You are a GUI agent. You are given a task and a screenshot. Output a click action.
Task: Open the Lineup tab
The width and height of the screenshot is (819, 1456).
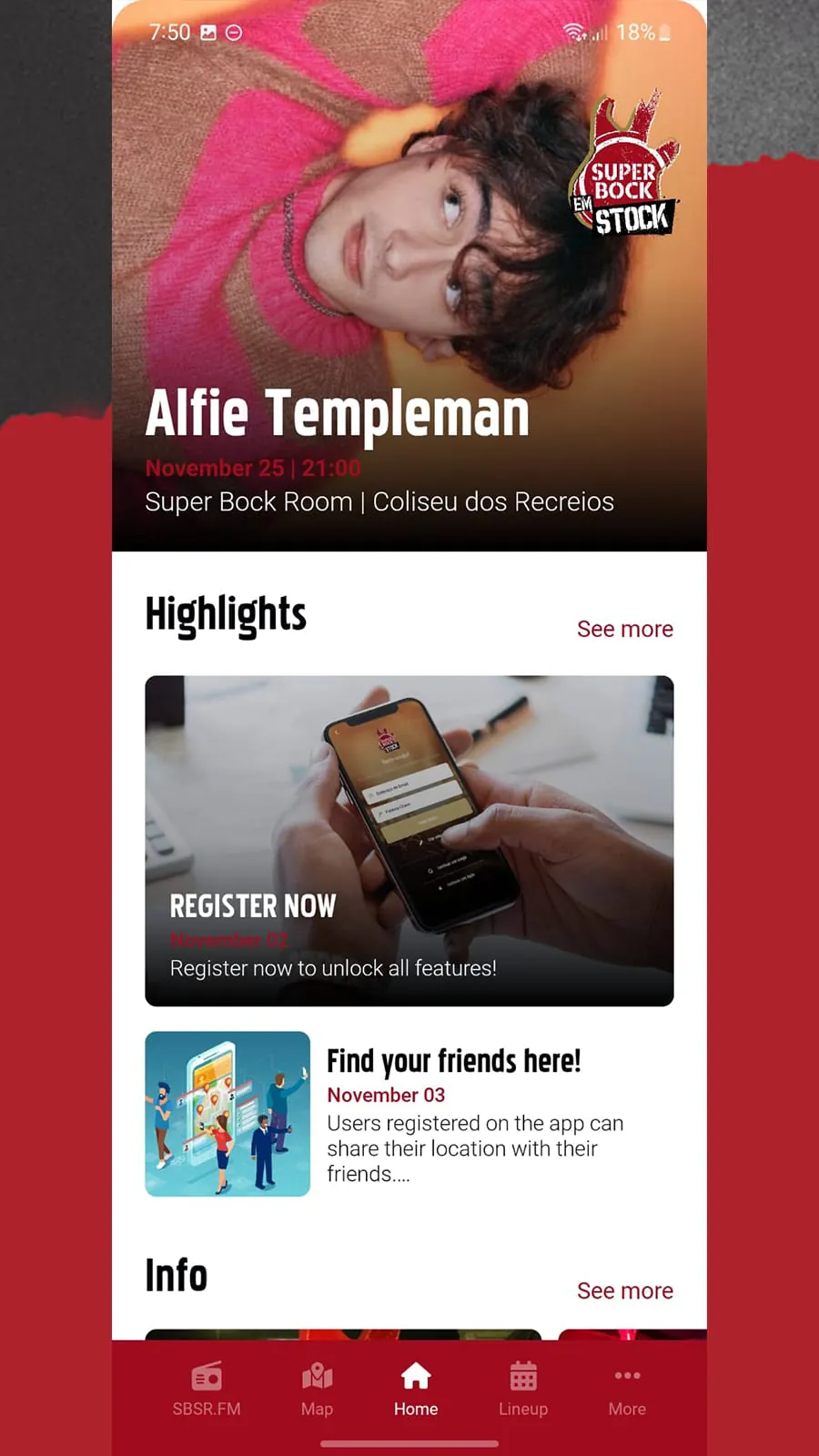(x=523, y=1390)
